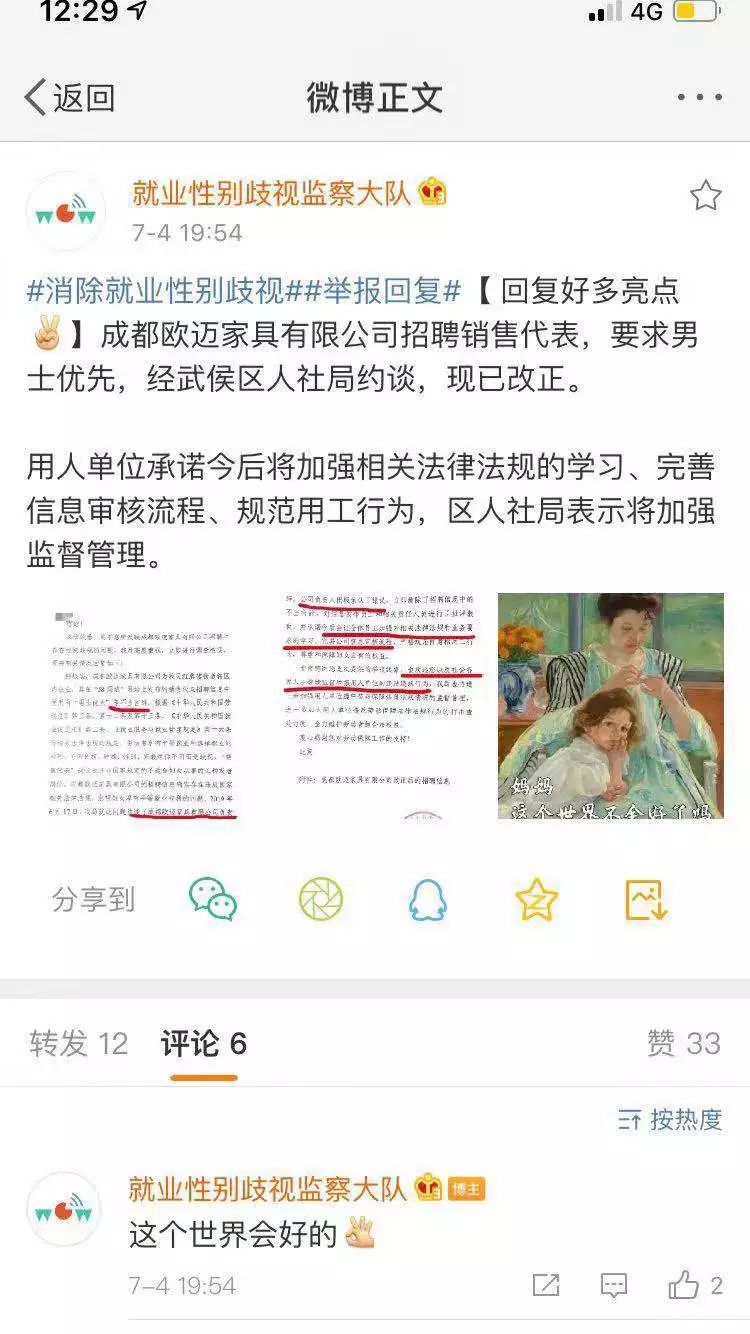
Task: Go back with the 返回 button
Action: click(70, 98)
